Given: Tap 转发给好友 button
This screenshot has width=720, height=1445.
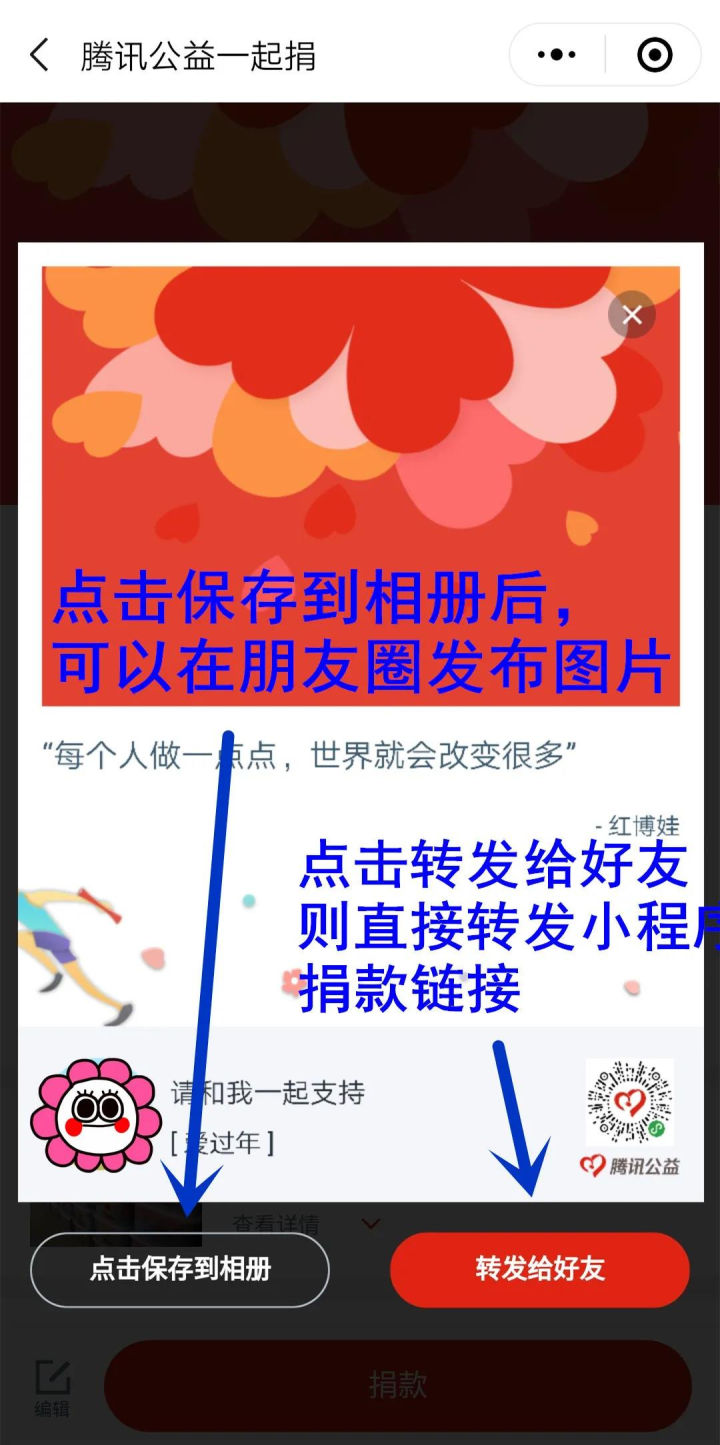Looking at the screenshot, I should (540, 1269).
